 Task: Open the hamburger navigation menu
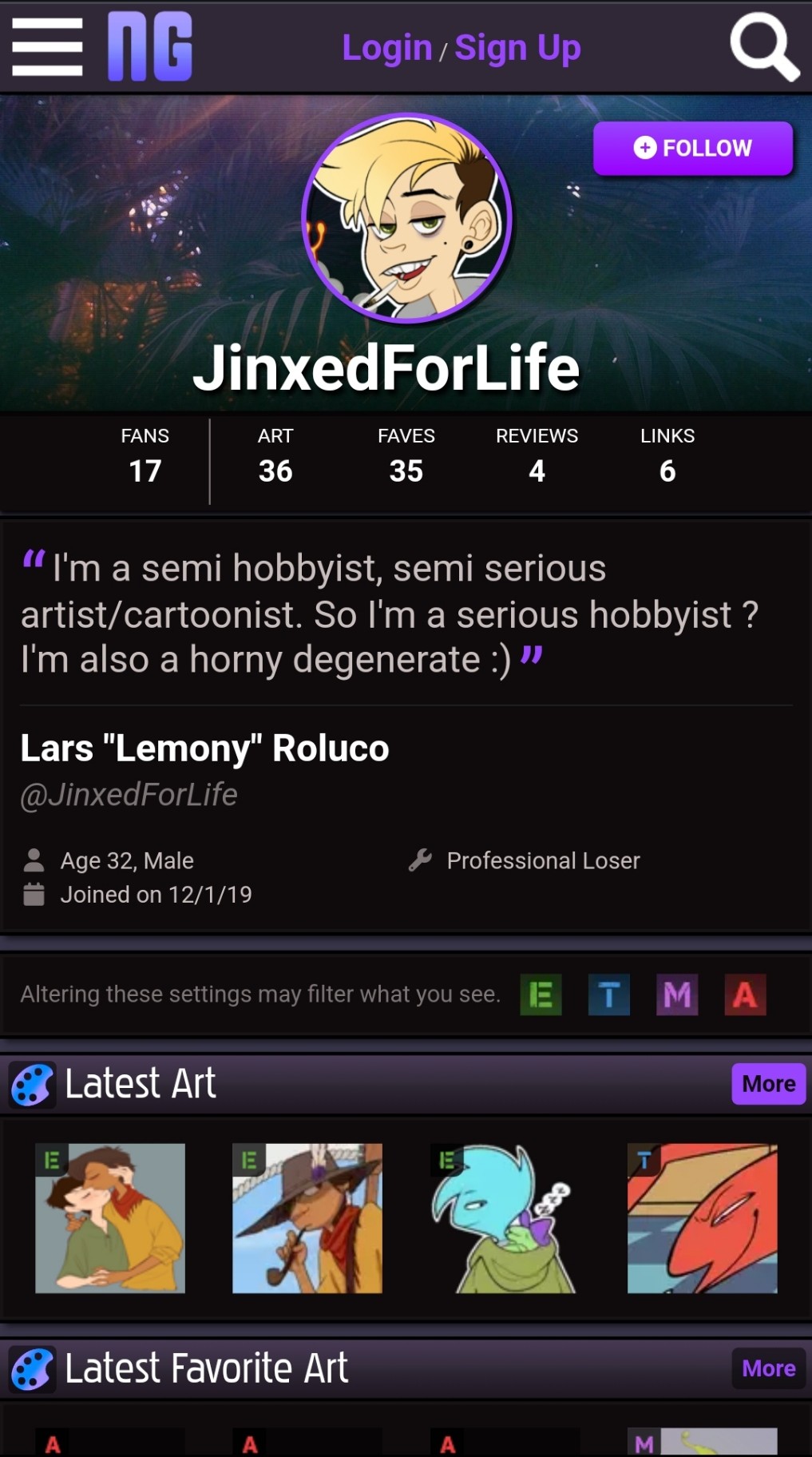click(47, 47)
